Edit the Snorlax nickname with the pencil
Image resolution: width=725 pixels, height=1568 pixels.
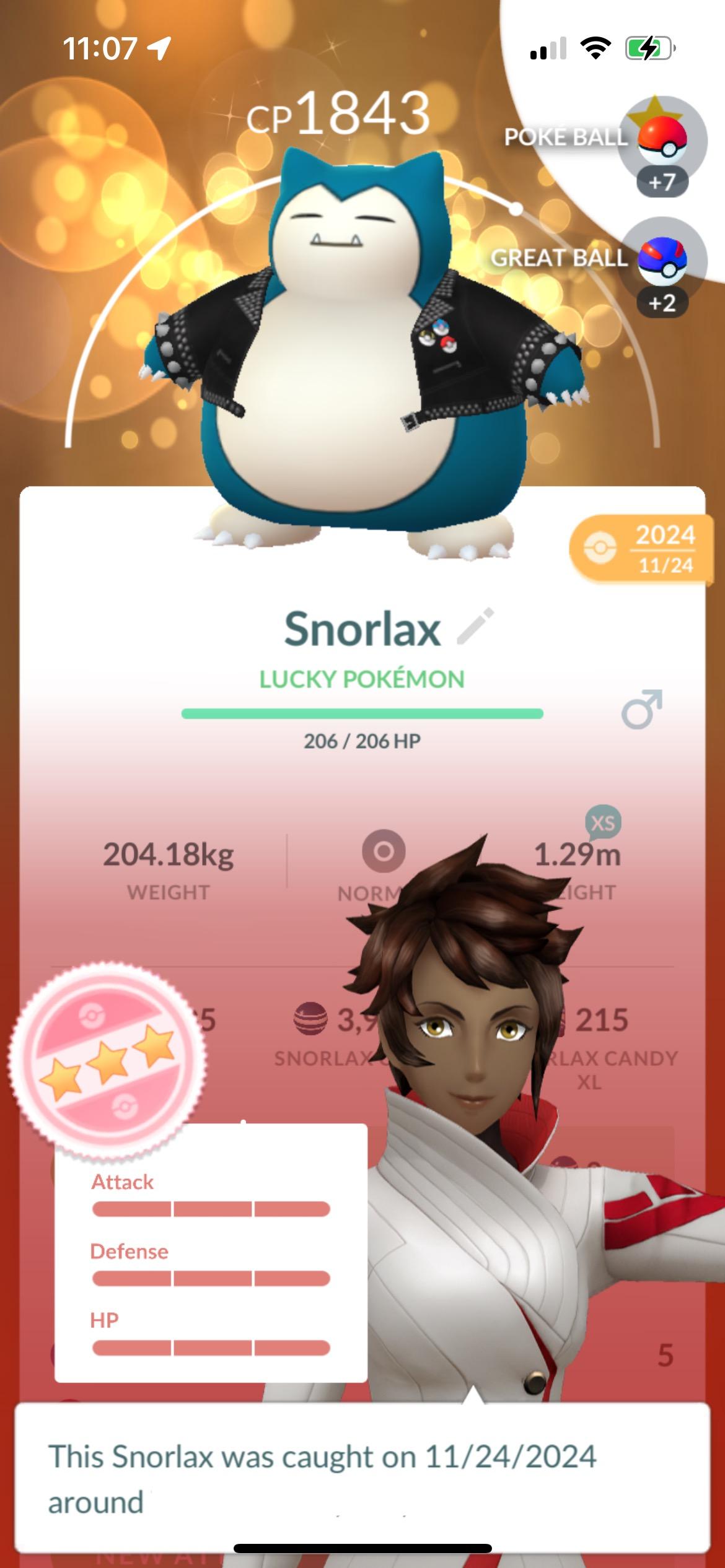tap(476, 627)
